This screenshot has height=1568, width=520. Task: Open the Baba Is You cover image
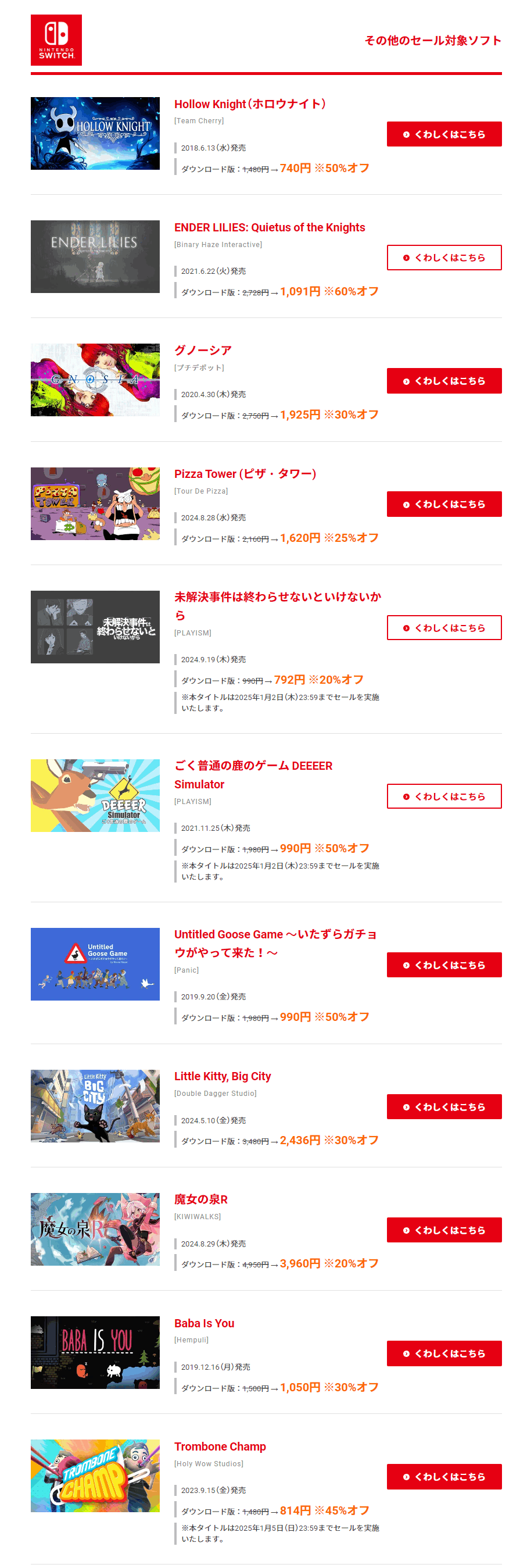click(95, 1352)
